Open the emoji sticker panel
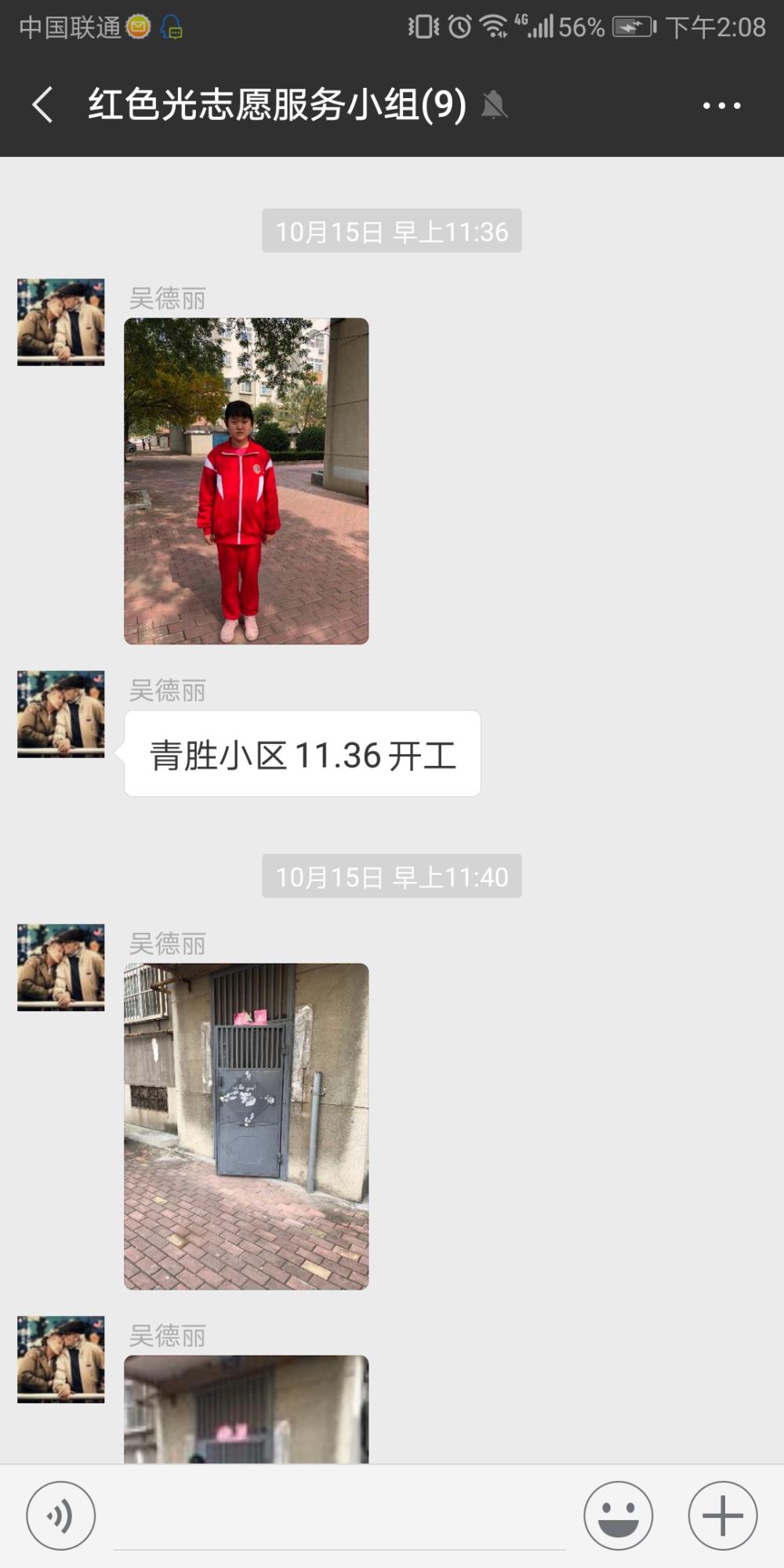Viewport: 784px width, 1568px height. pyautogui.click(x=618, y=1515)
